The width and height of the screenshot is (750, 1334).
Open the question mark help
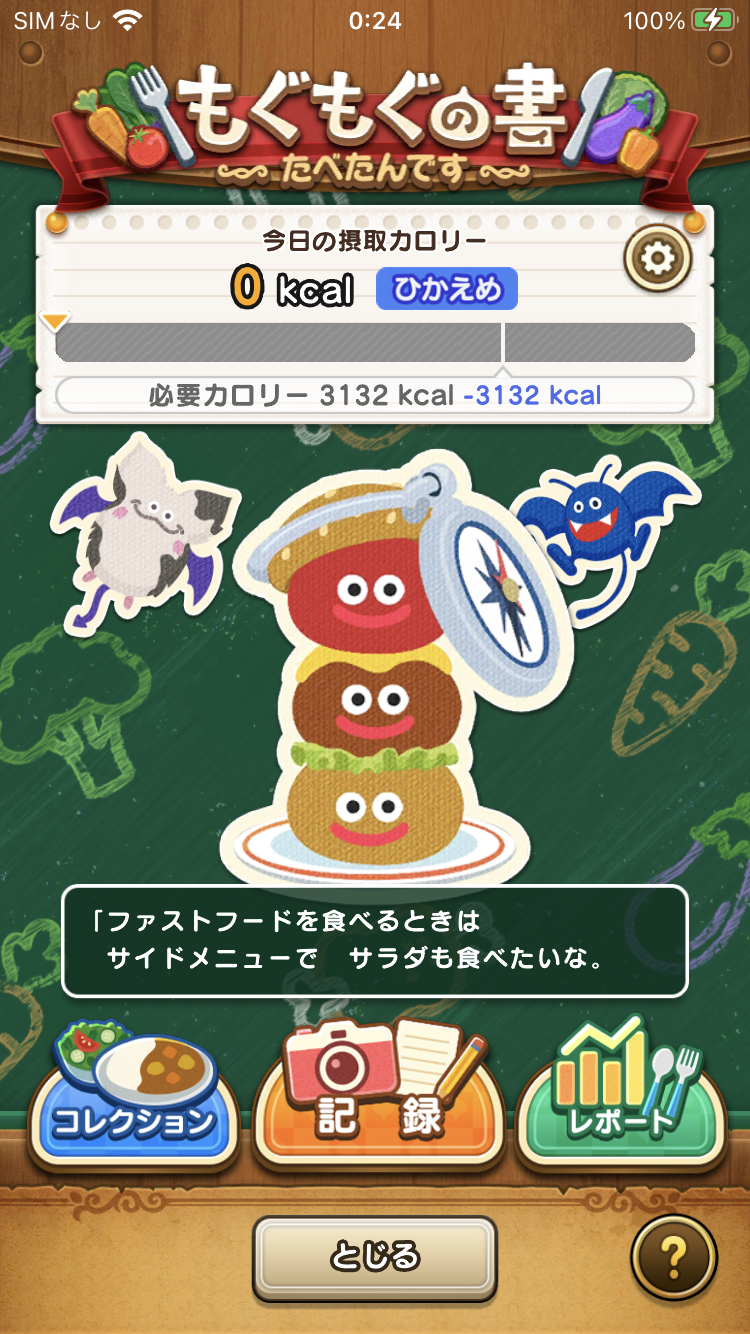[674, 1256]
